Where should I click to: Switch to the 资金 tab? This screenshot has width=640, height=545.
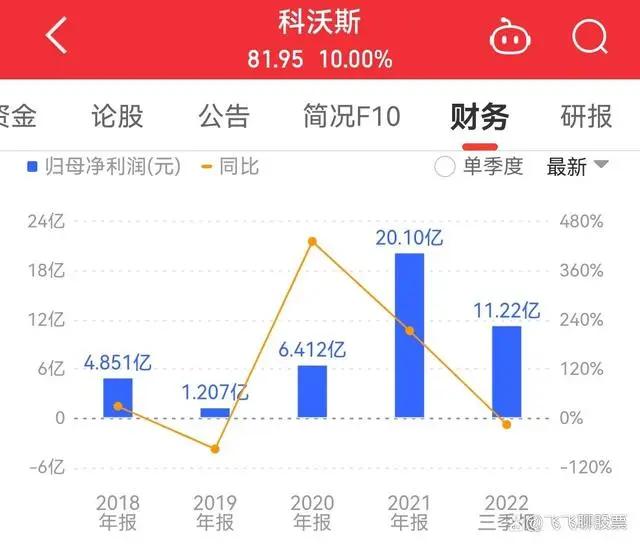point(18,116)
